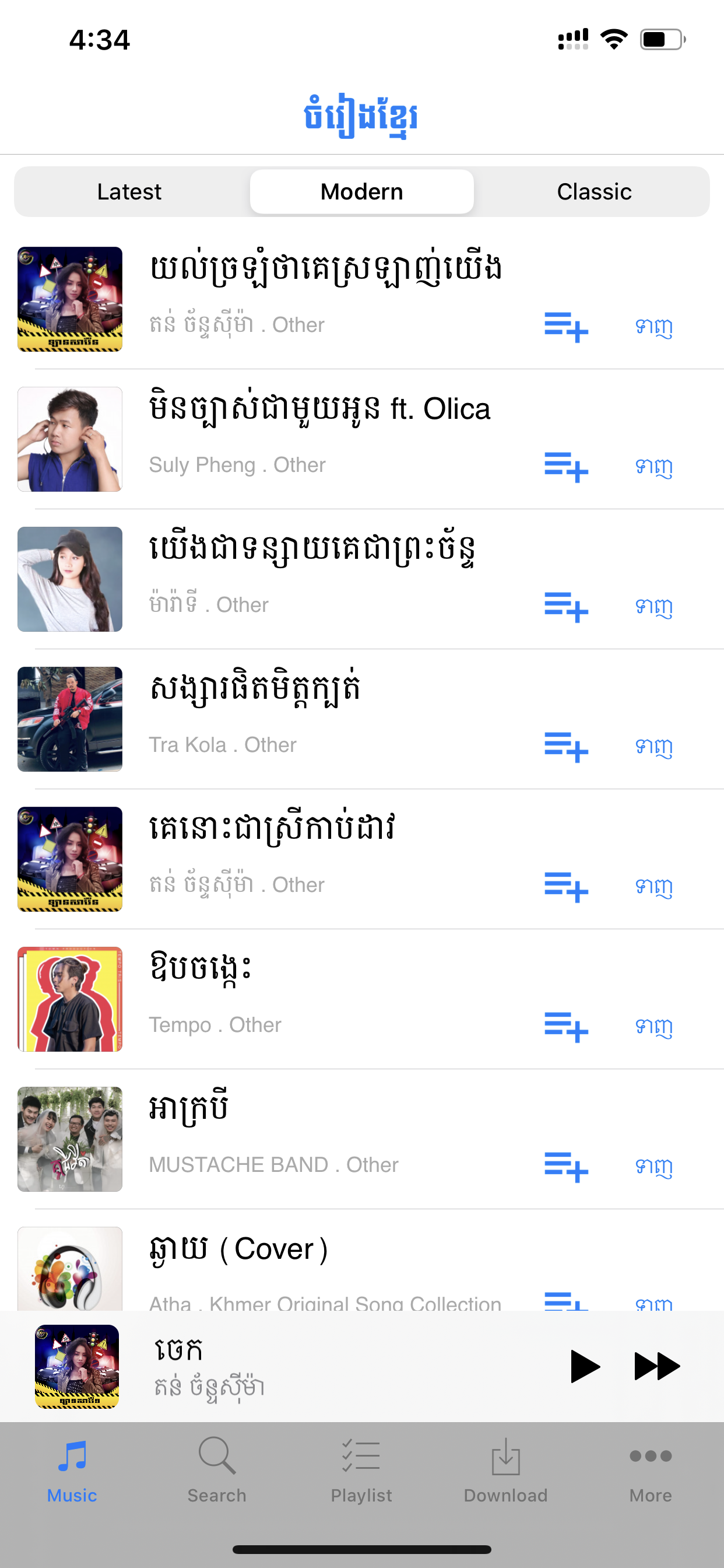Select the Classic segment

(x=594, y=192)
